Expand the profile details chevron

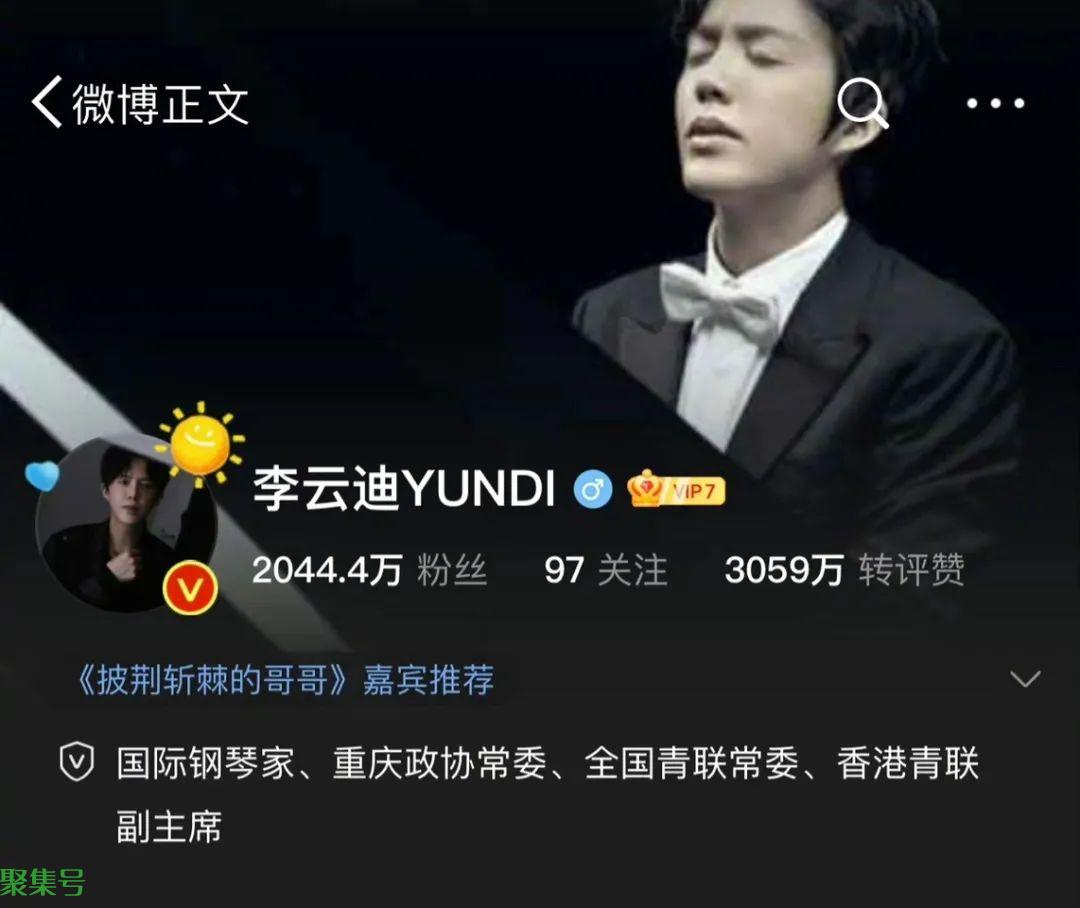click(1025, 680)
